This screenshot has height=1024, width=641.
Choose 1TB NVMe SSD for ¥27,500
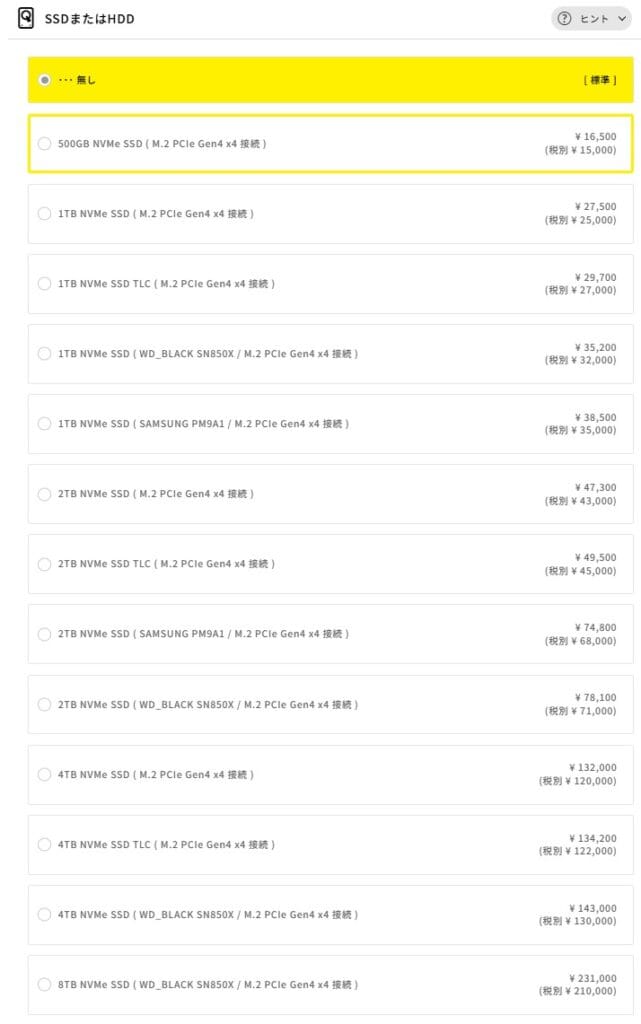(44, 214)
